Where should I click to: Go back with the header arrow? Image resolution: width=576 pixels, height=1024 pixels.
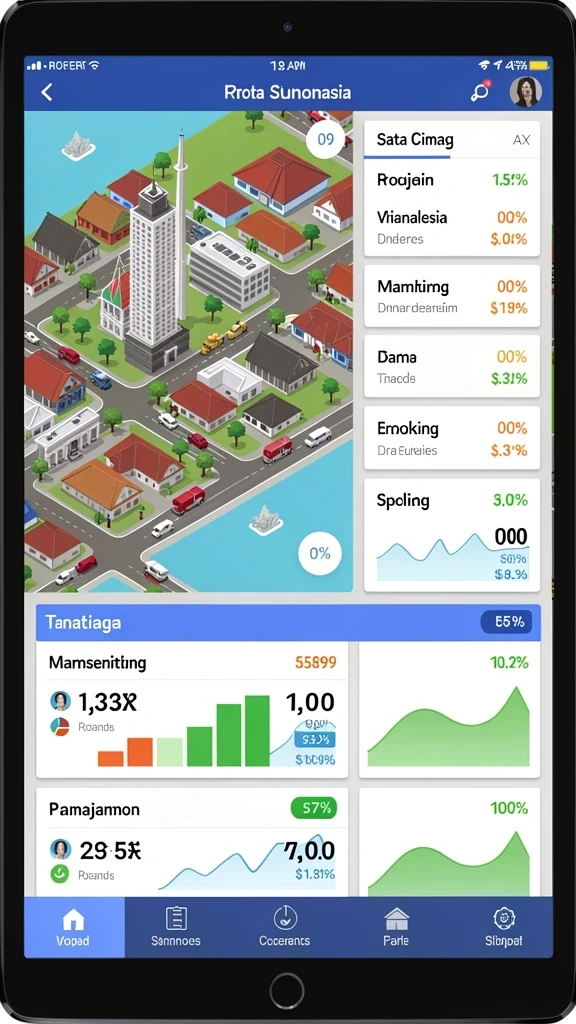46,92
